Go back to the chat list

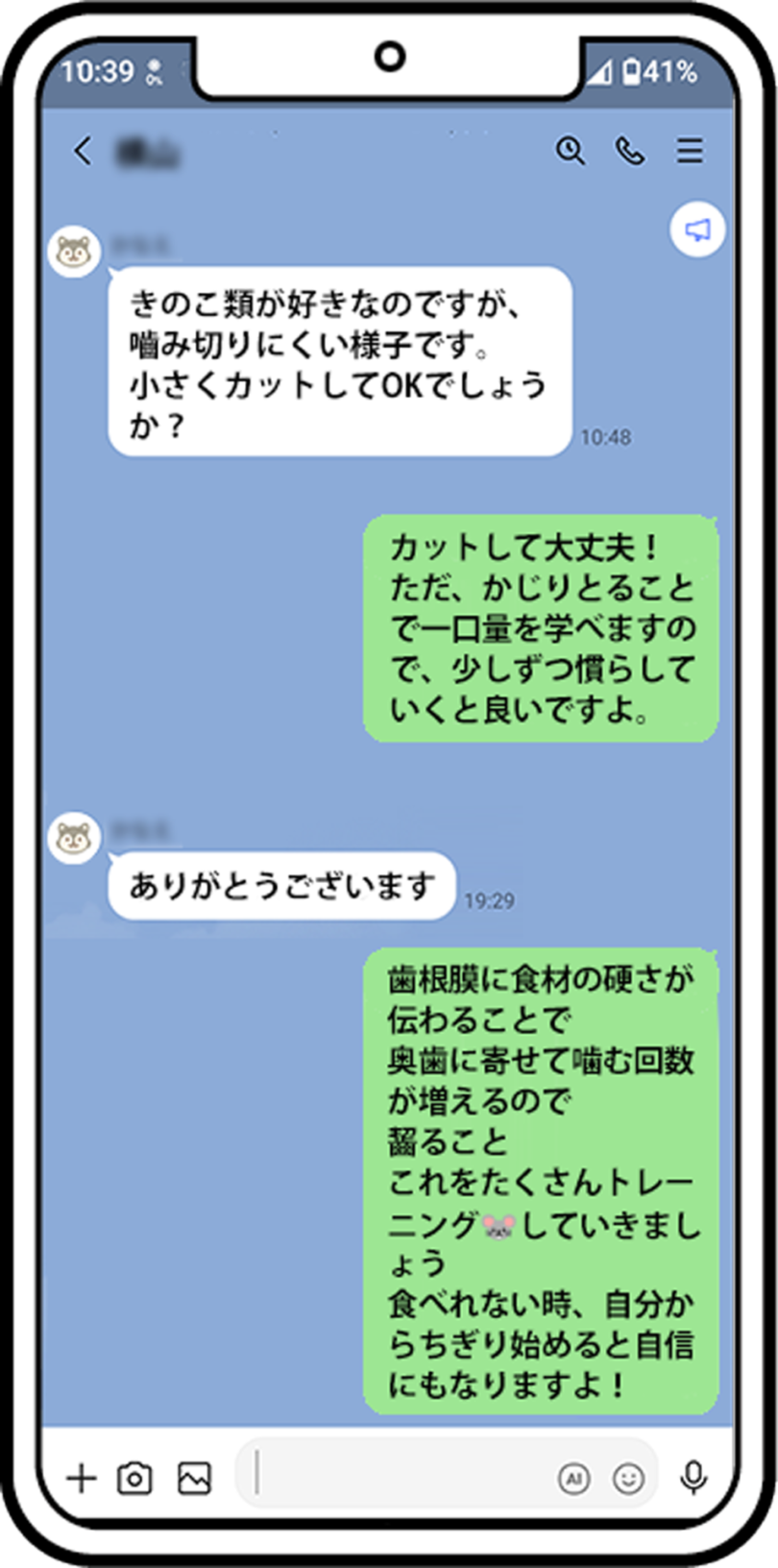pos(84,151)
